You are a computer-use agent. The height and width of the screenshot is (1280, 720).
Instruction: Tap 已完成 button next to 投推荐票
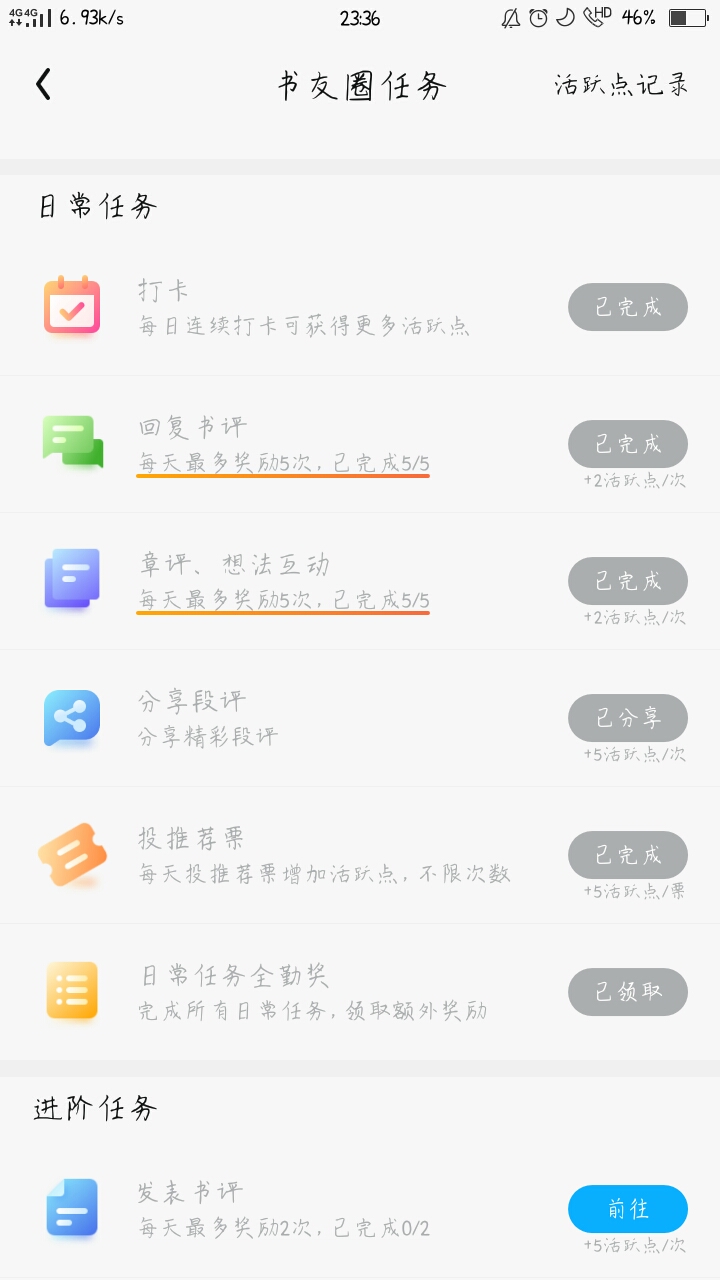pyautogui.click(x=628, y=855)
